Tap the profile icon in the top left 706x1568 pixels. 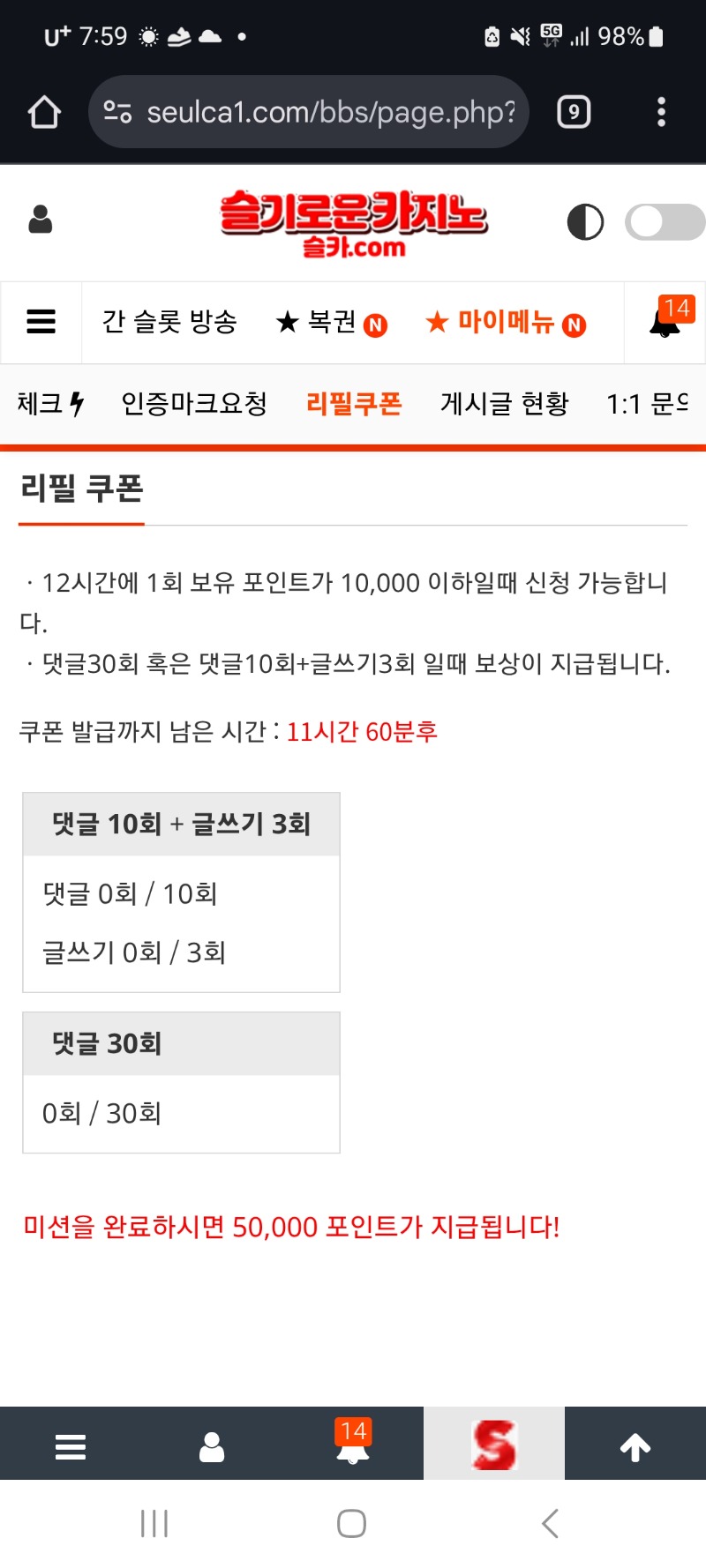(x=39, y=220)
